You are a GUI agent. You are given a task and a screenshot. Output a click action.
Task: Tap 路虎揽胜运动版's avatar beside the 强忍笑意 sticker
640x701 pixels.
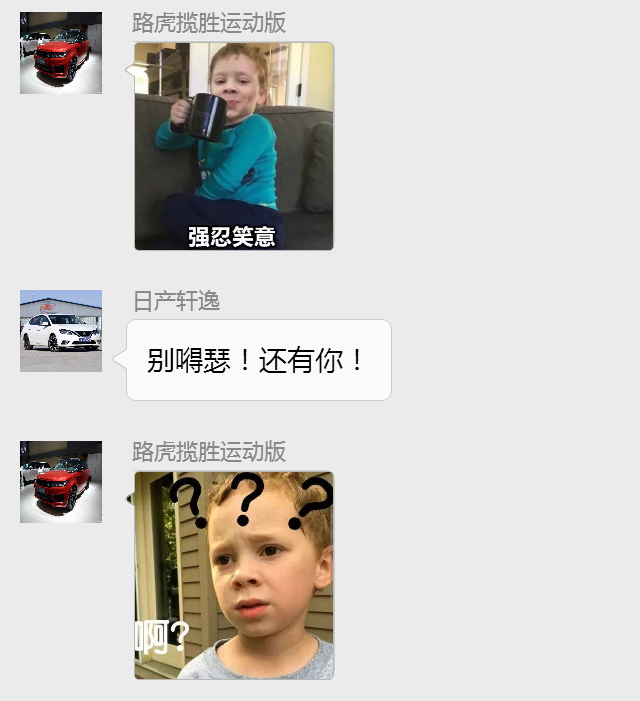click(61, 53)
